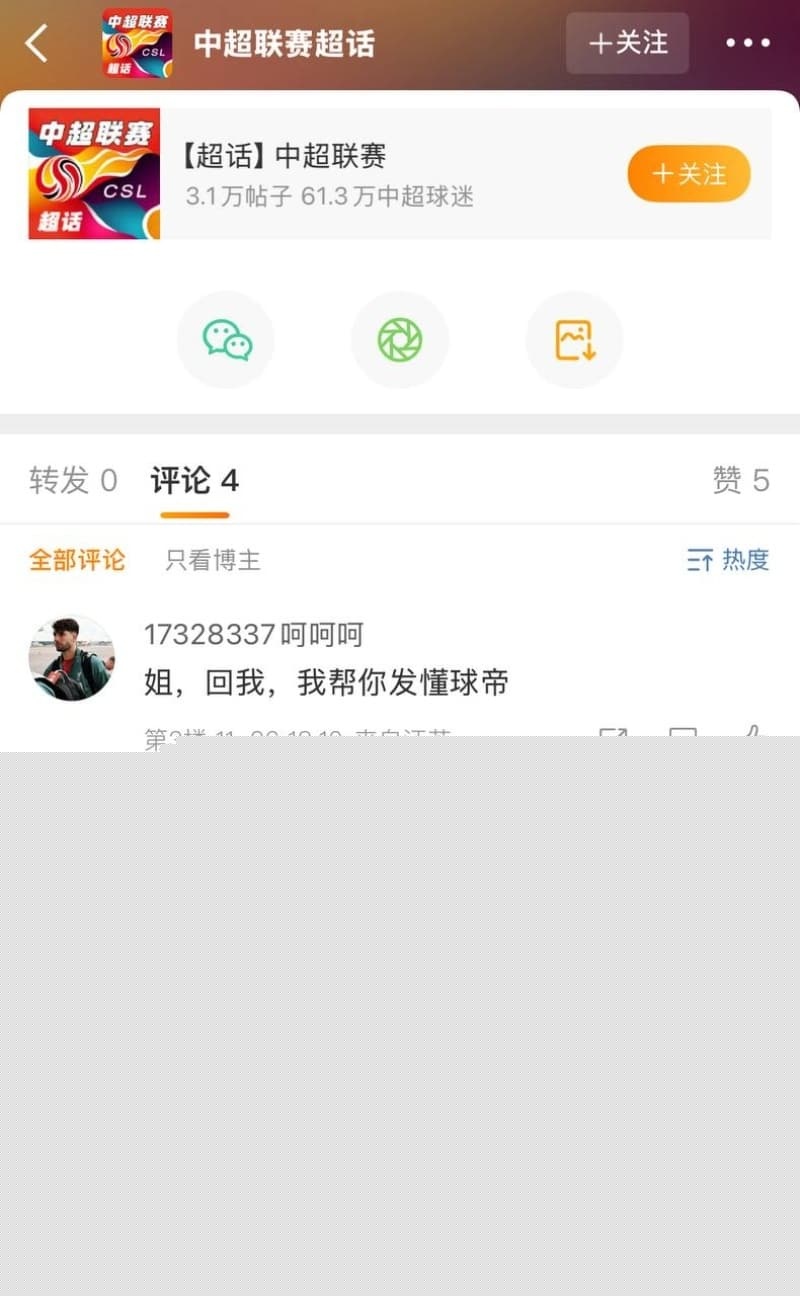Click the back arrow to go back
This screenshot has height=1296, width=800.
(x=36, y=43)
